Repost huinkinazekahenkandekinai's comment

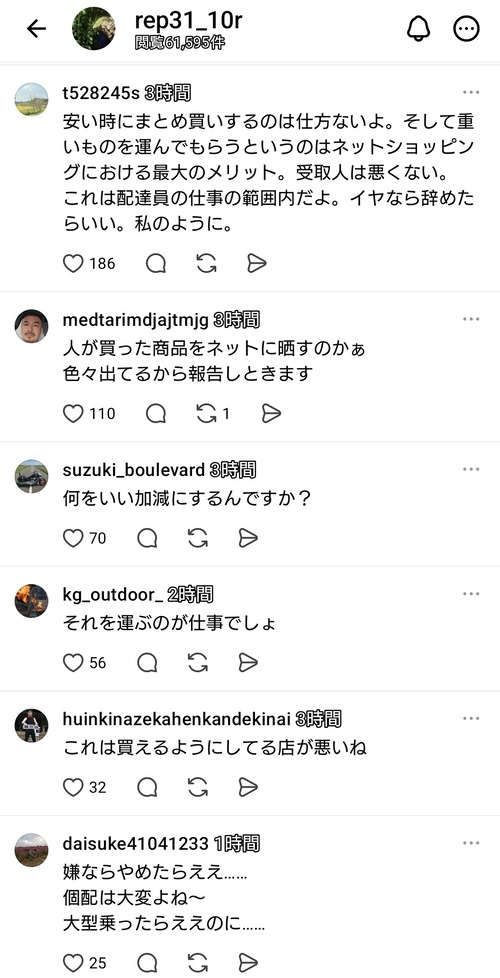click(x=198, y=788)
